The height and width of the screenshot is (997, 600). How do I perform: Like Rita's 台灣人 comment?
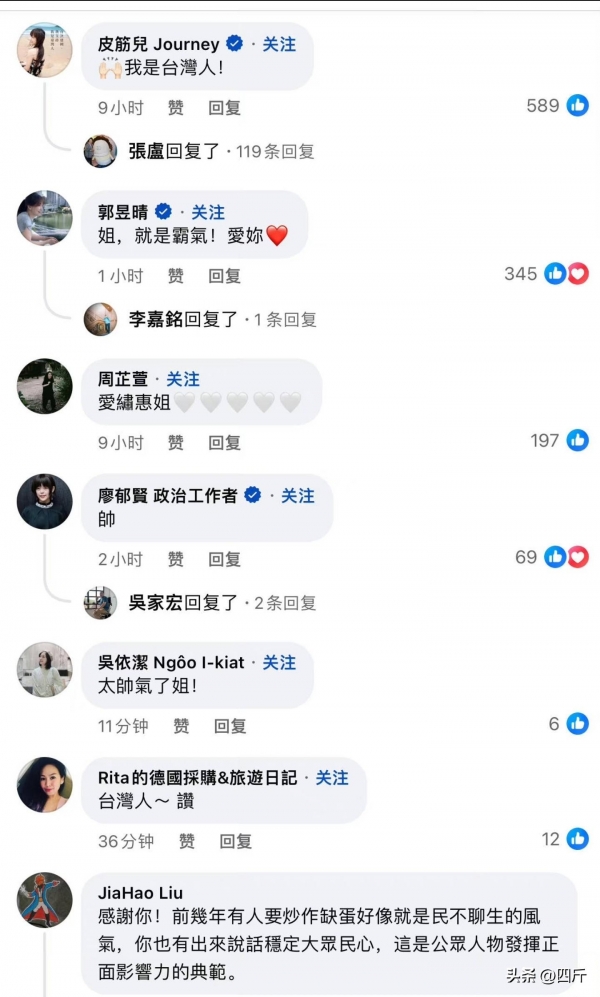coord(187,841)
